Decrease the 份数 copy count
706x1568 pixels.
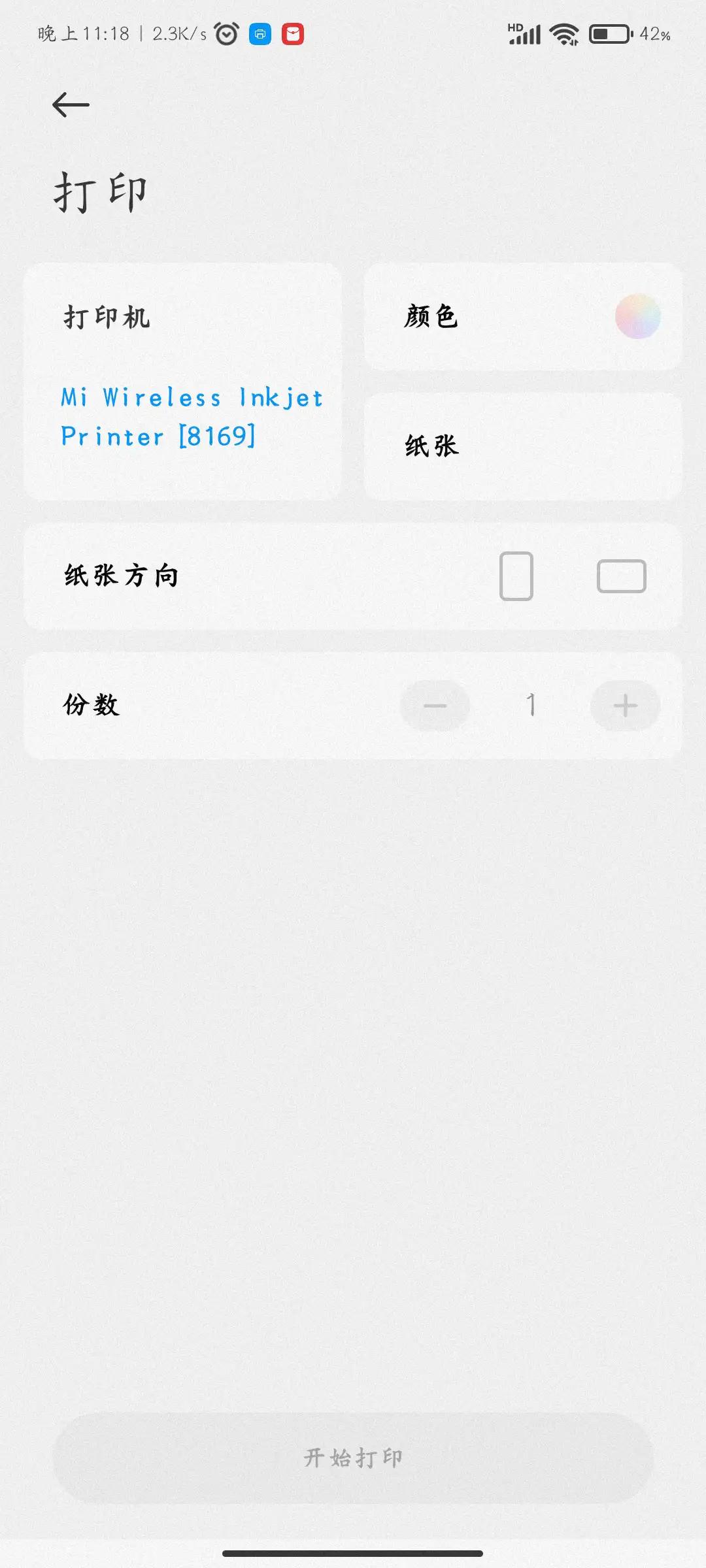pyautogui.click(x=435, y=706)
